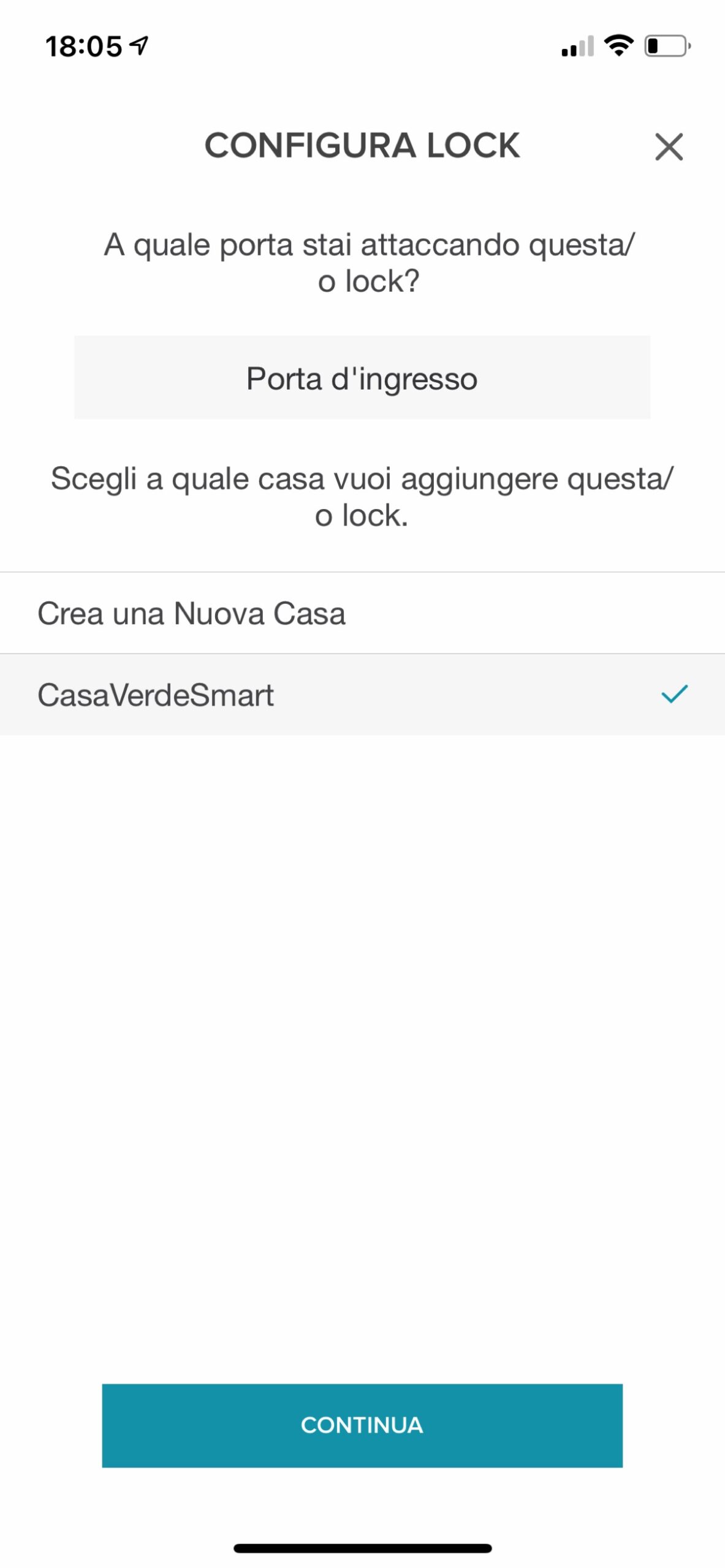Tap the Continua button
The width and height of the screenshot is (725, 1568).
pos(362,1425)
